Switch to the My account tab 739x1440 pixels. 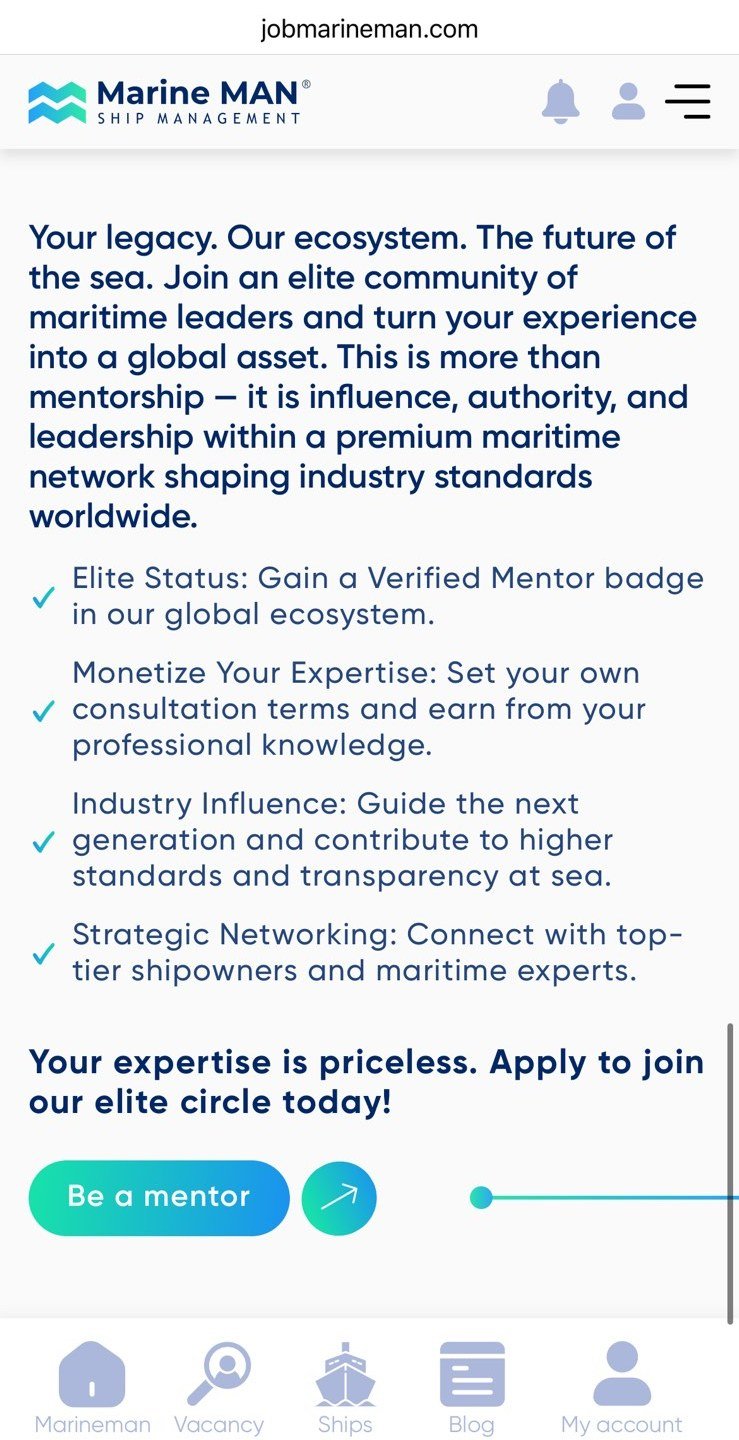[622, 1389]
